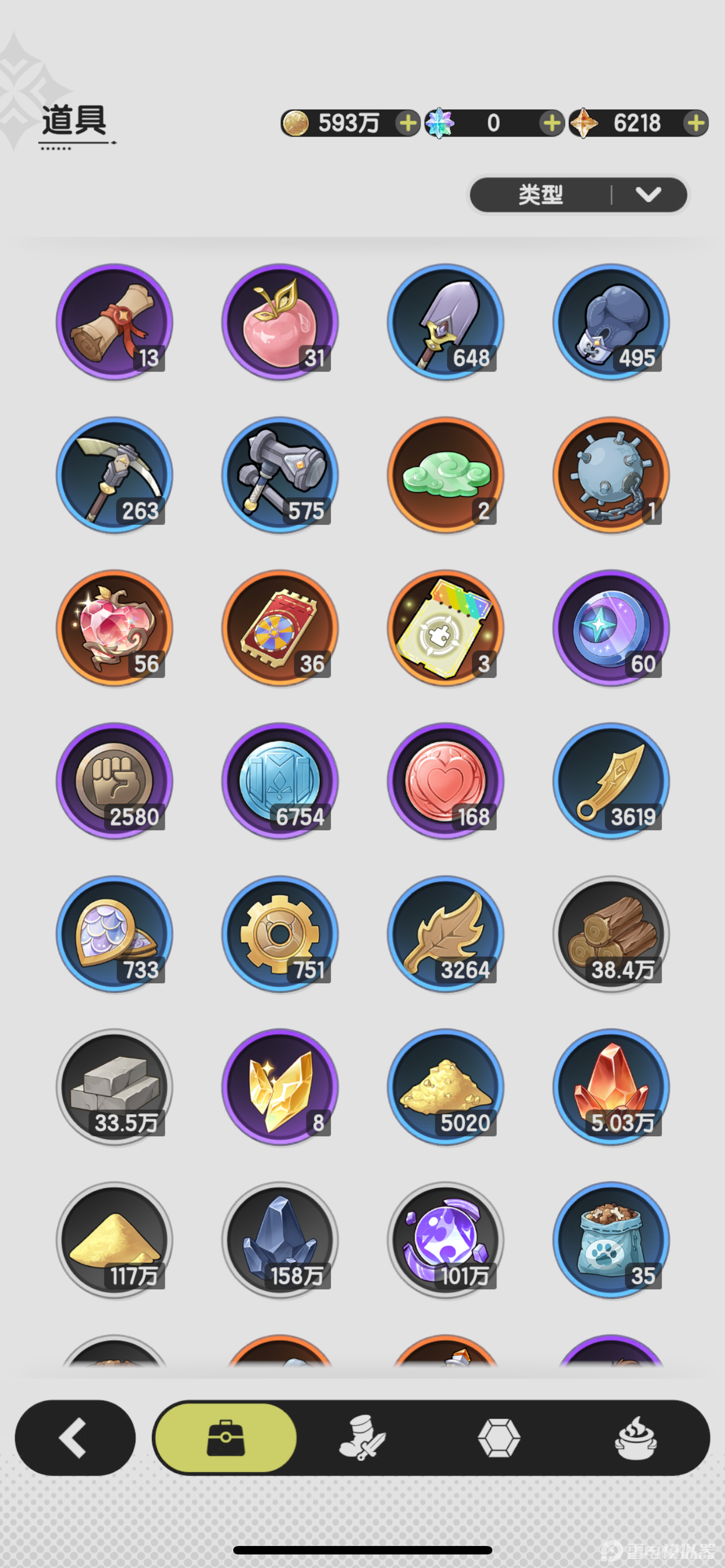This screenshot has height=1568, width=725.
Task: Open the 类型 sort dropdown
Action: tap(578, 195)
